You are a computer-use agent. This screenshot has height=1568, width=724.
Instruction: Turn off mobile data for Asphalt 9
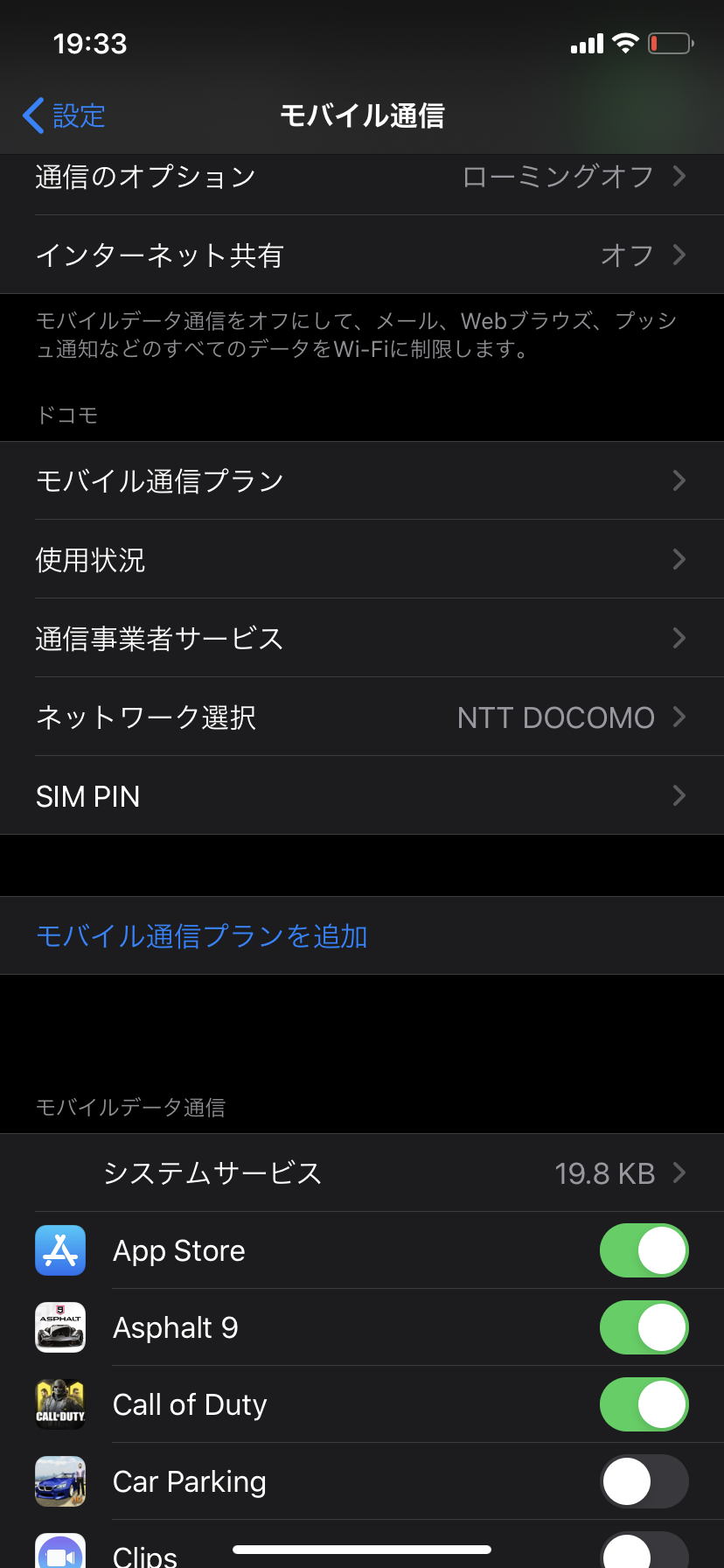[644, 1328]
